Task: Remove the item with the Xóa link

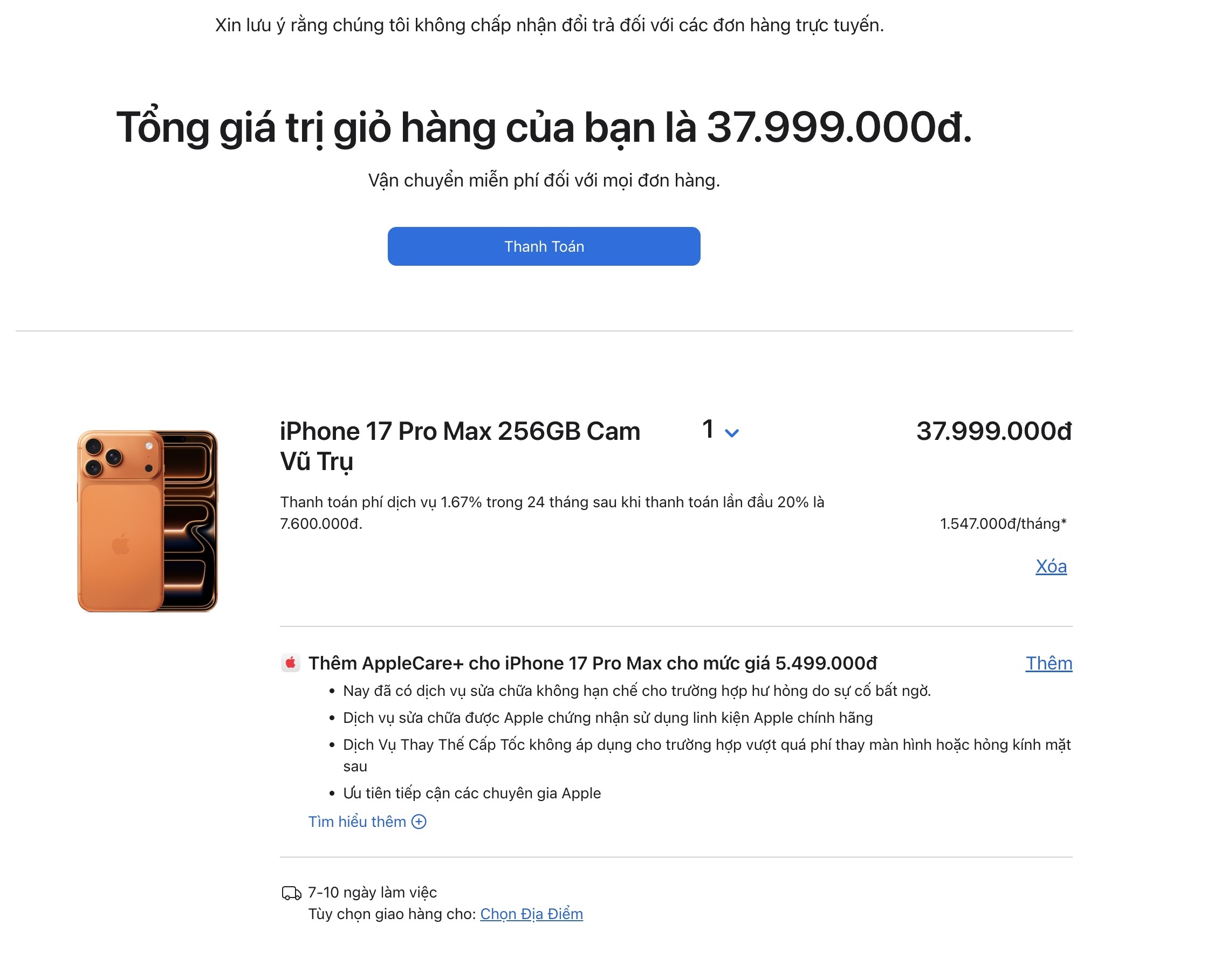Action: [1050, 566]
